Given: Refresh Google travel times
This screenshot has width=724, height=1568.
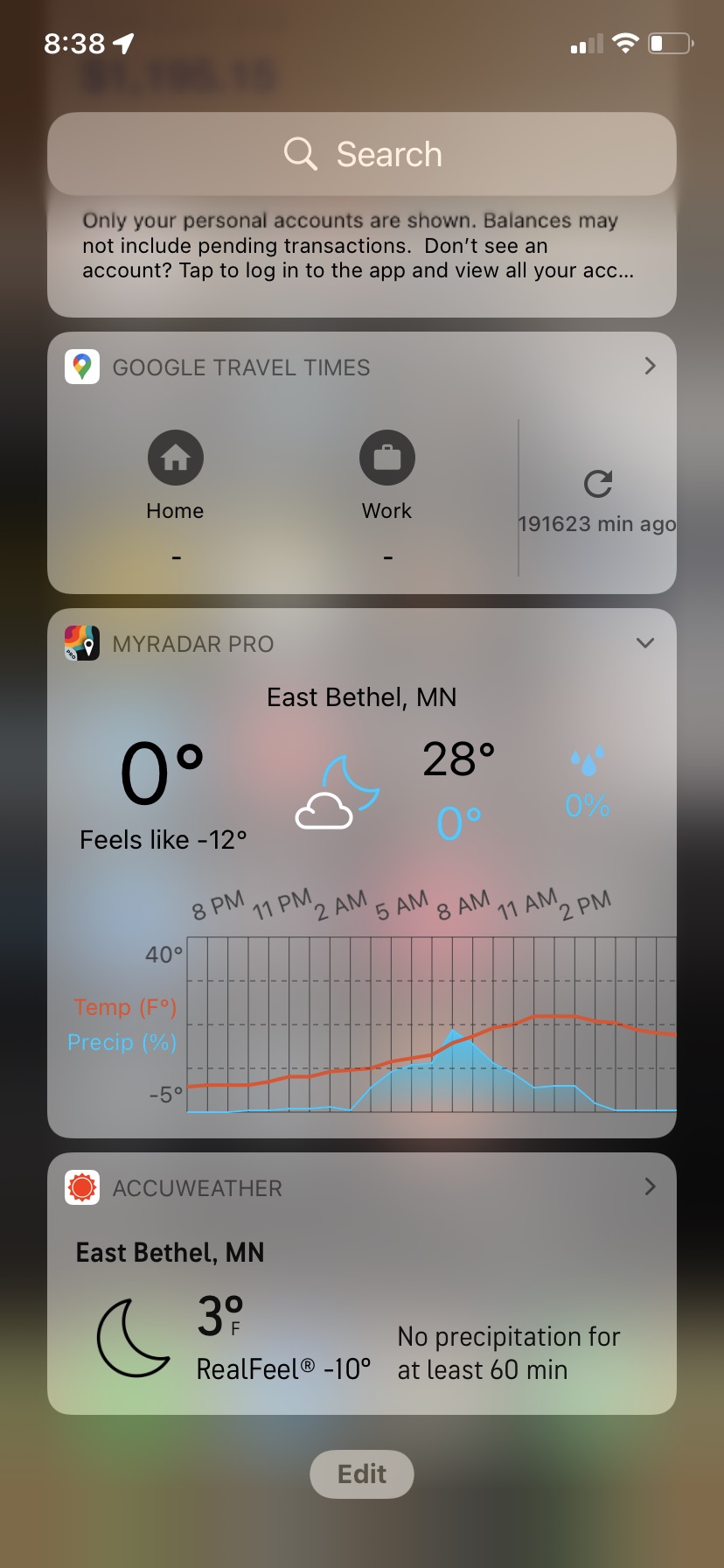Looking at the screenshot, I should point(598,484).
